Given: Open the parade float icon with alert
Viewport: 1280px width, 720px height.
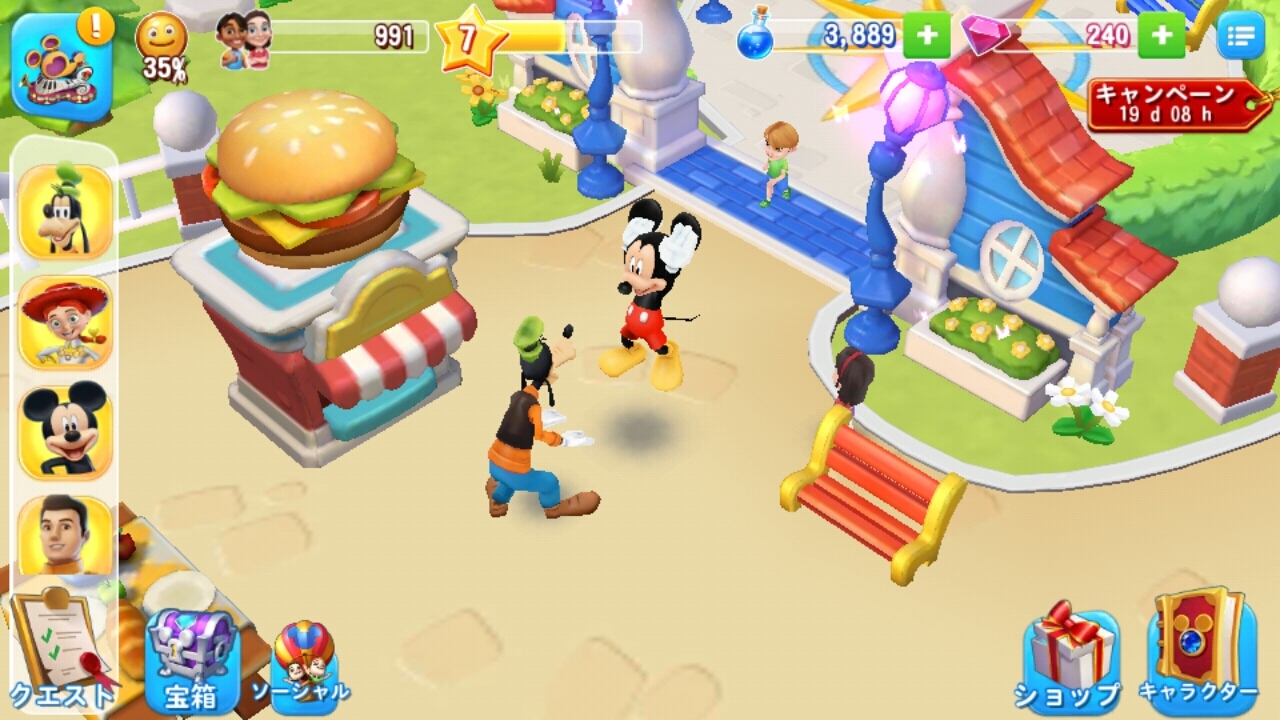Looking at the screenshot, I should [x=62, y=66].
